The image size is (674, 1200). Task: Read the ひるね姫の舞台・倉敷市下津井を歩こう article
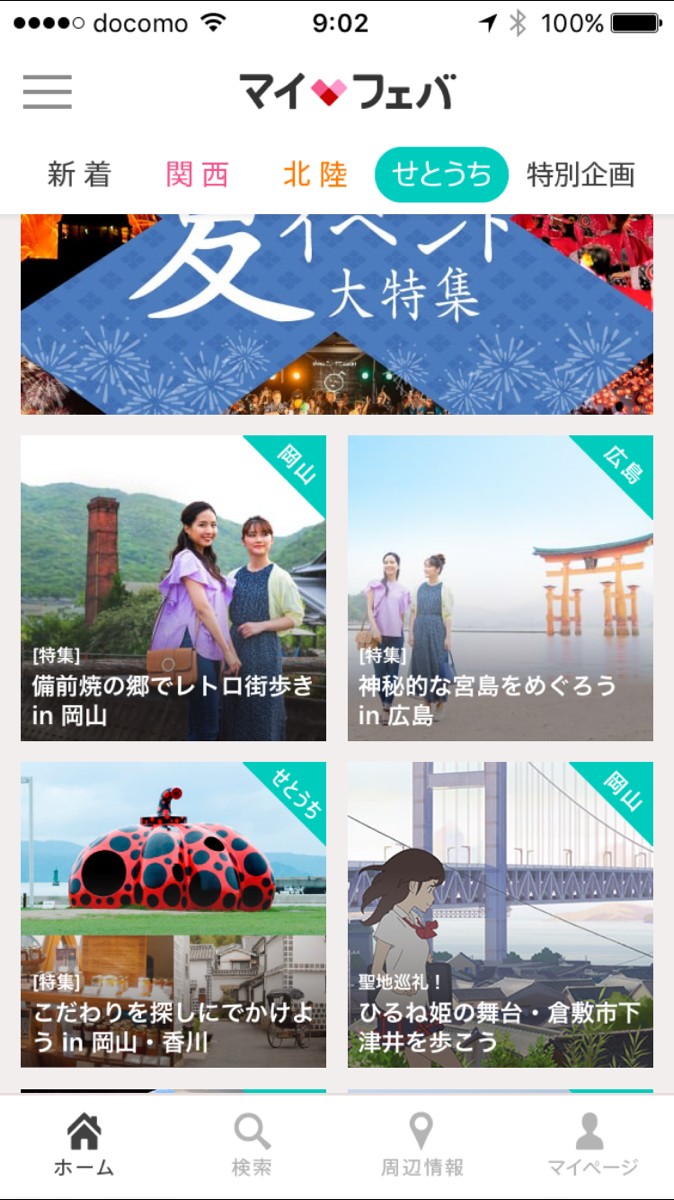click(x=500, y=915)
